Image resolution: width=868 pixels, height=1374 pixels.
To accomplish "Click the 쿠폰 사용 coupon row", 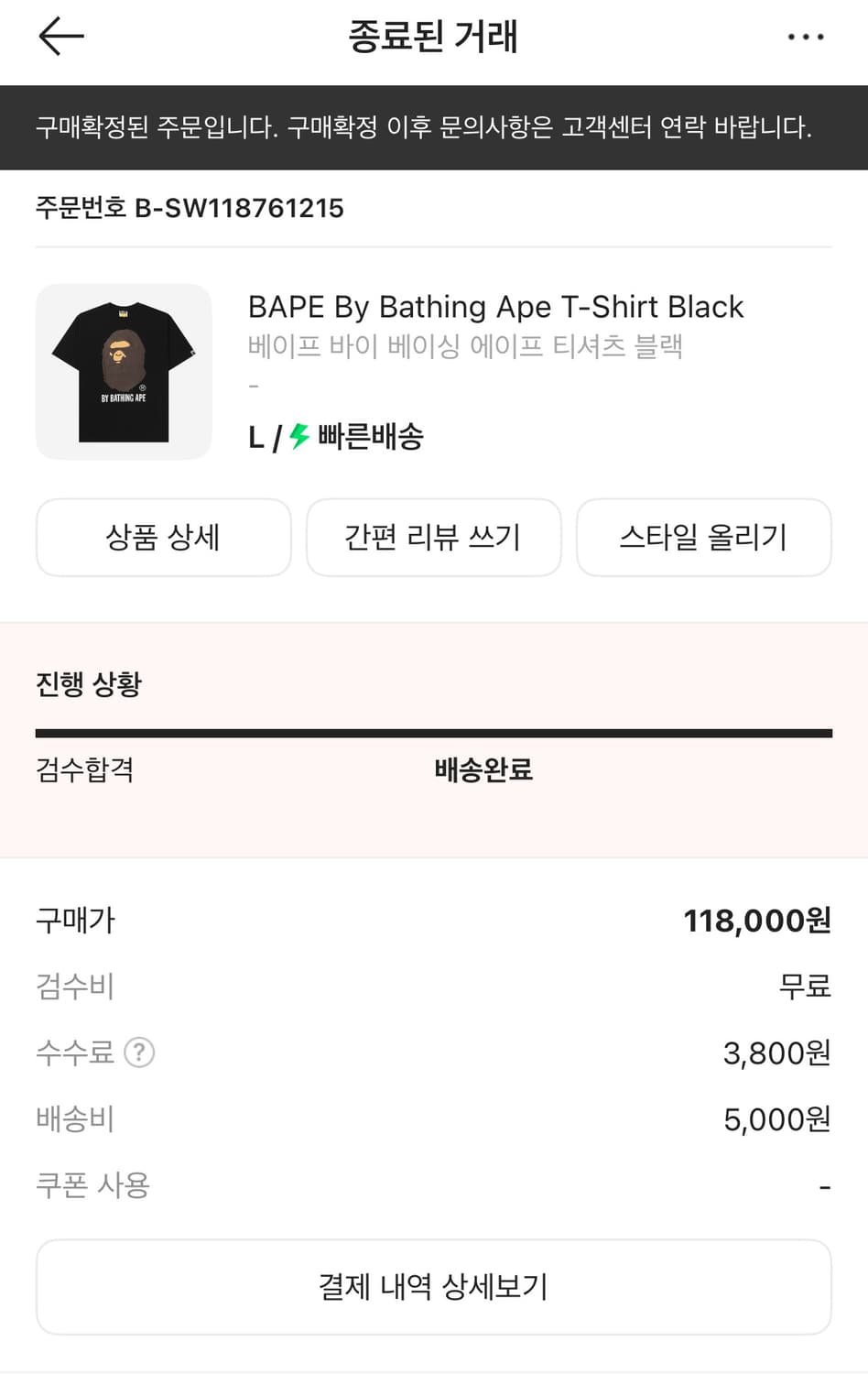I will pos(92,1184).
